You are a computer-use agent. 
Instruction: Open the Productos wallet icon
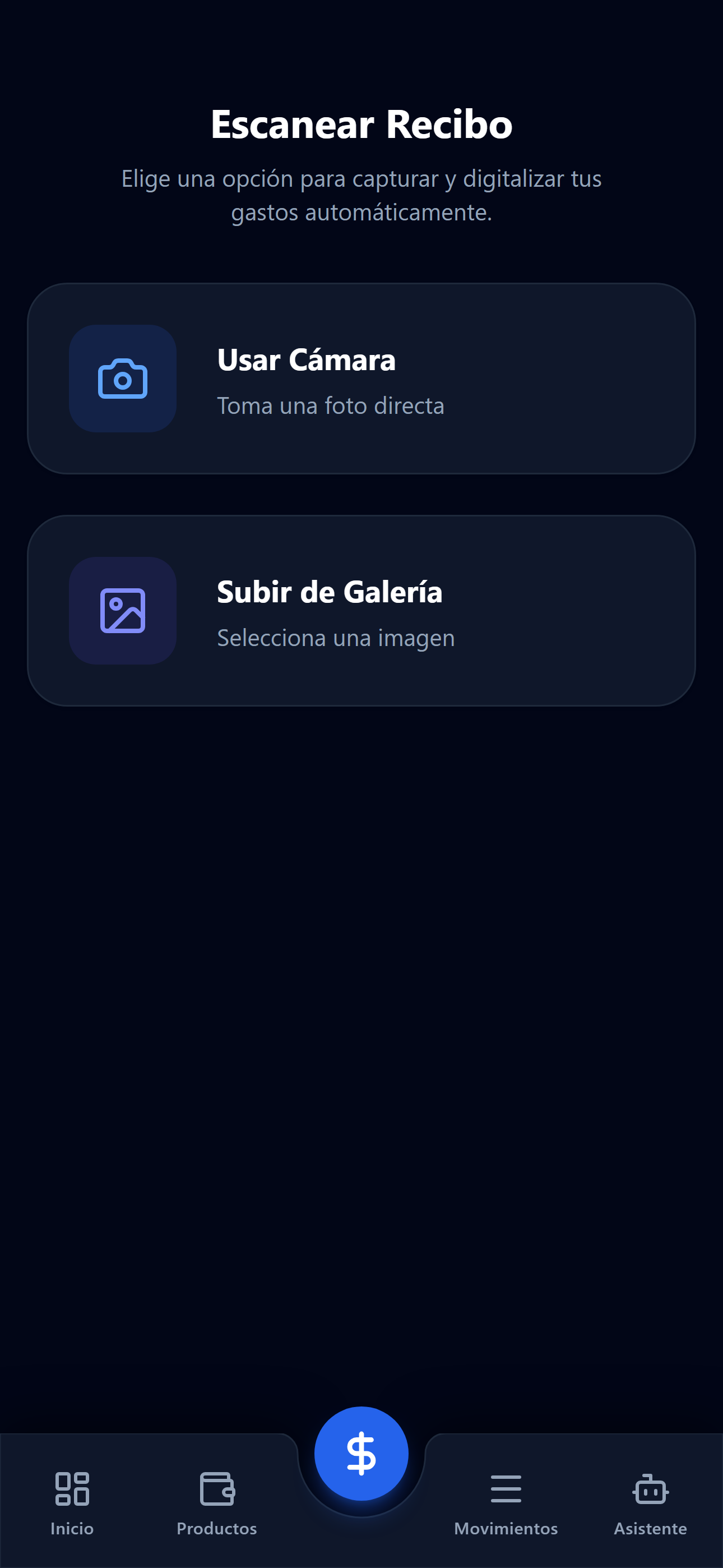(x=217, y=1489)
